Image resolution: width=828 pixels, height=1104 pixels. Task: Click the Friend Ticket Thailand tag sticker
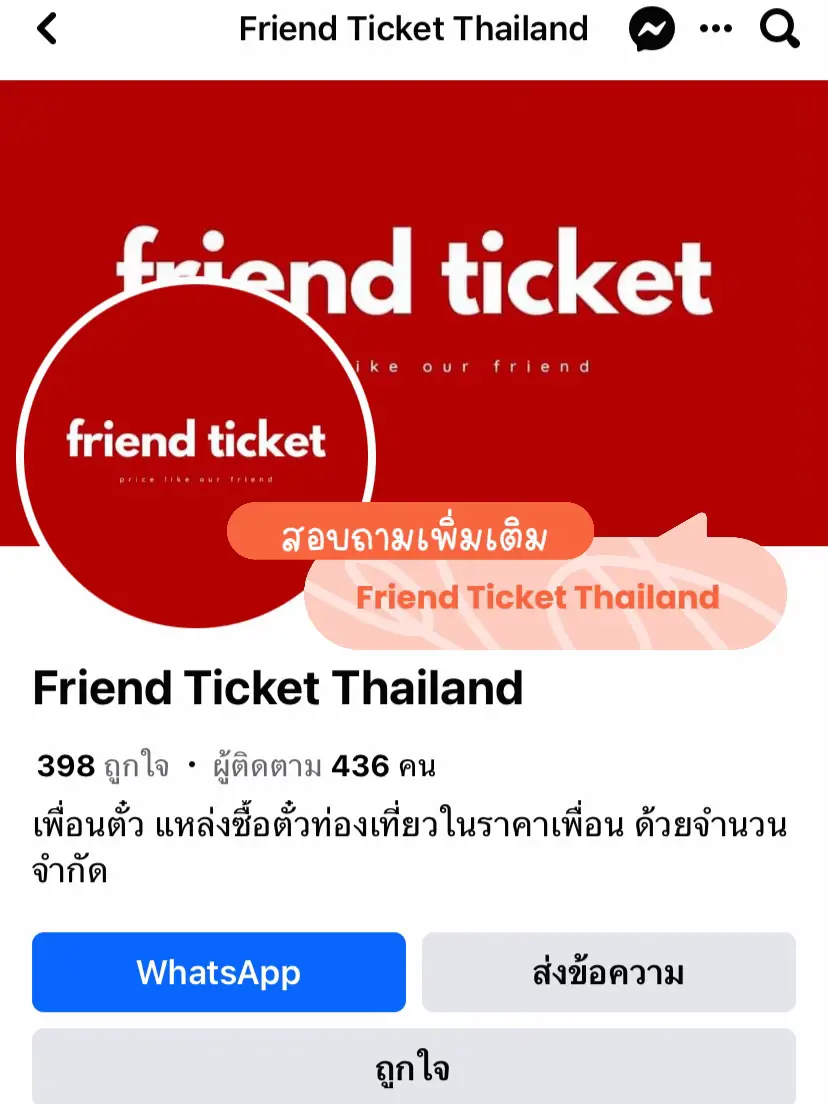pyautogui.click(x=538, y=597)
